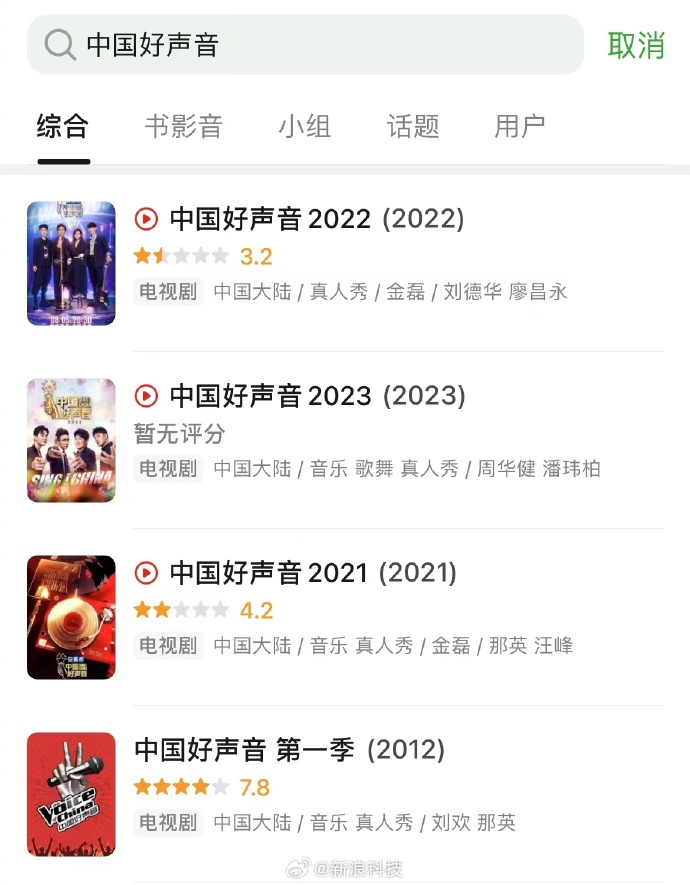Open the 中国好声音 2023 result
Screen dimensions: 690x885
[318, 396]
